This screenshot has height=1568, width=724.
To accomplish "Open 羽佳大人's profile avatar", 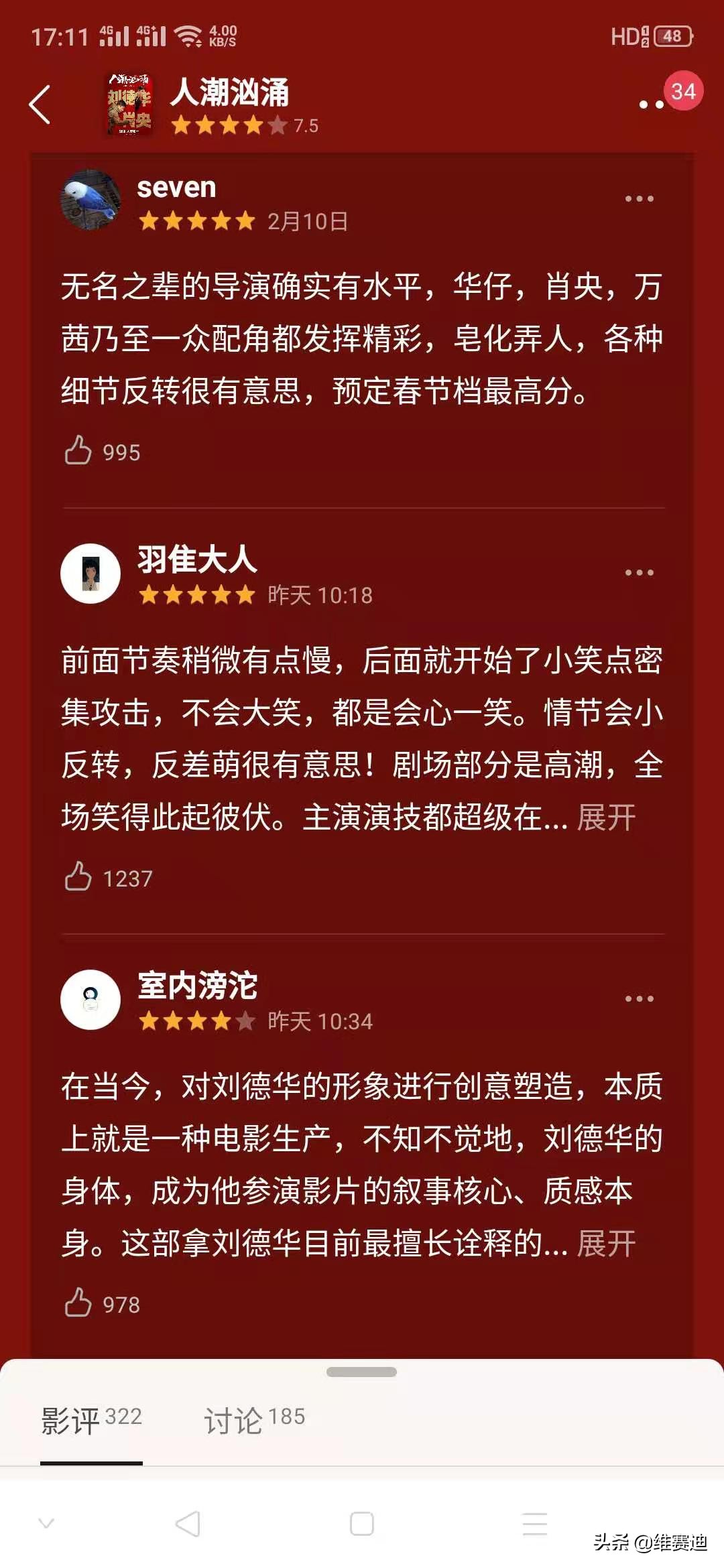I will coord(90,574).
